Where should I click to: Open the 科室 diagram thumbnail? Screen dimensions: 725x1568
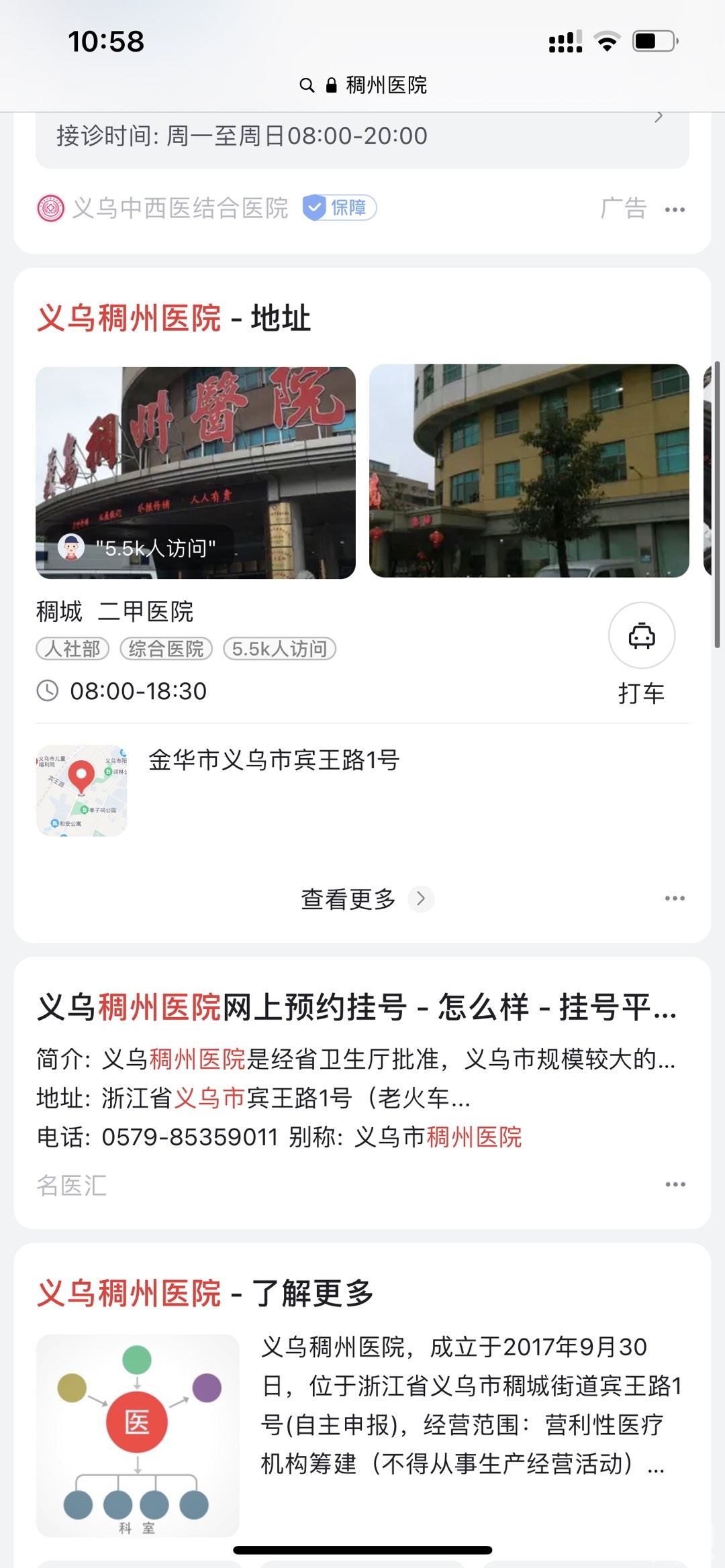pos(138,1435)
